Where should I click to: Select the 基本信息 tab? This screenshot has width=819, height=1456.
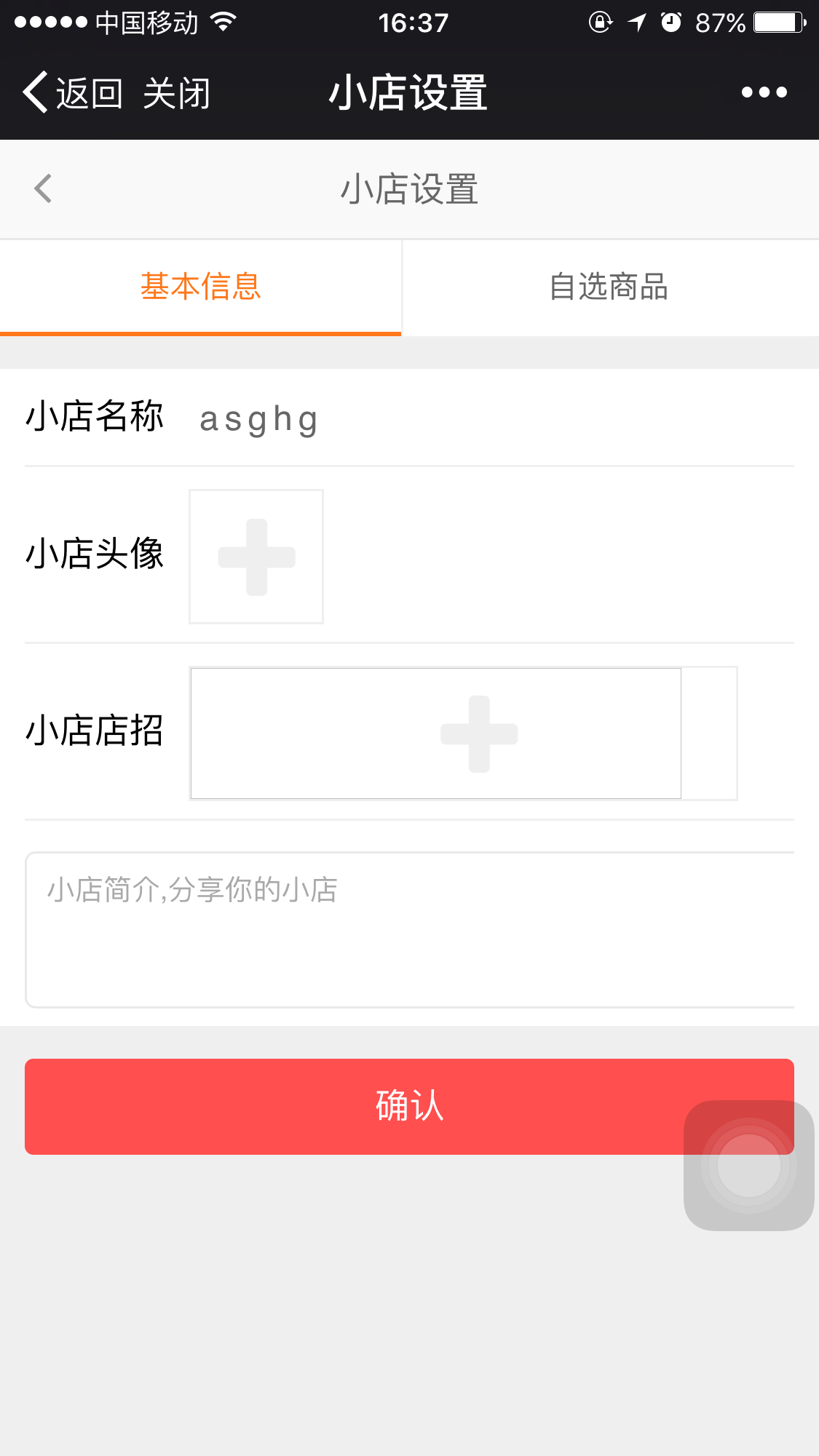pos(202,287)
